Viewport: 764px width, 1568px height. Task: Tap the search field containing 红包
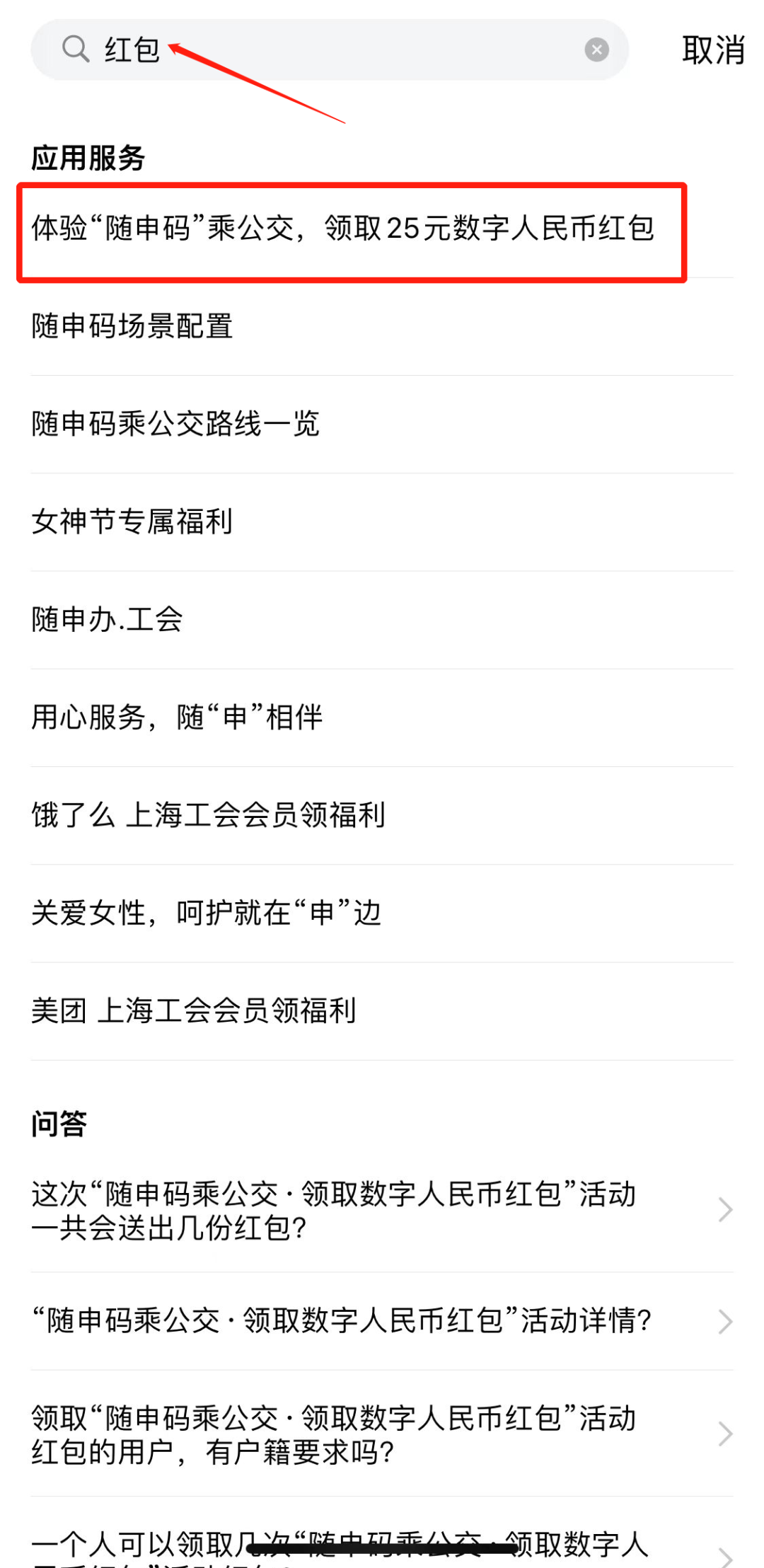pos(330,50)
